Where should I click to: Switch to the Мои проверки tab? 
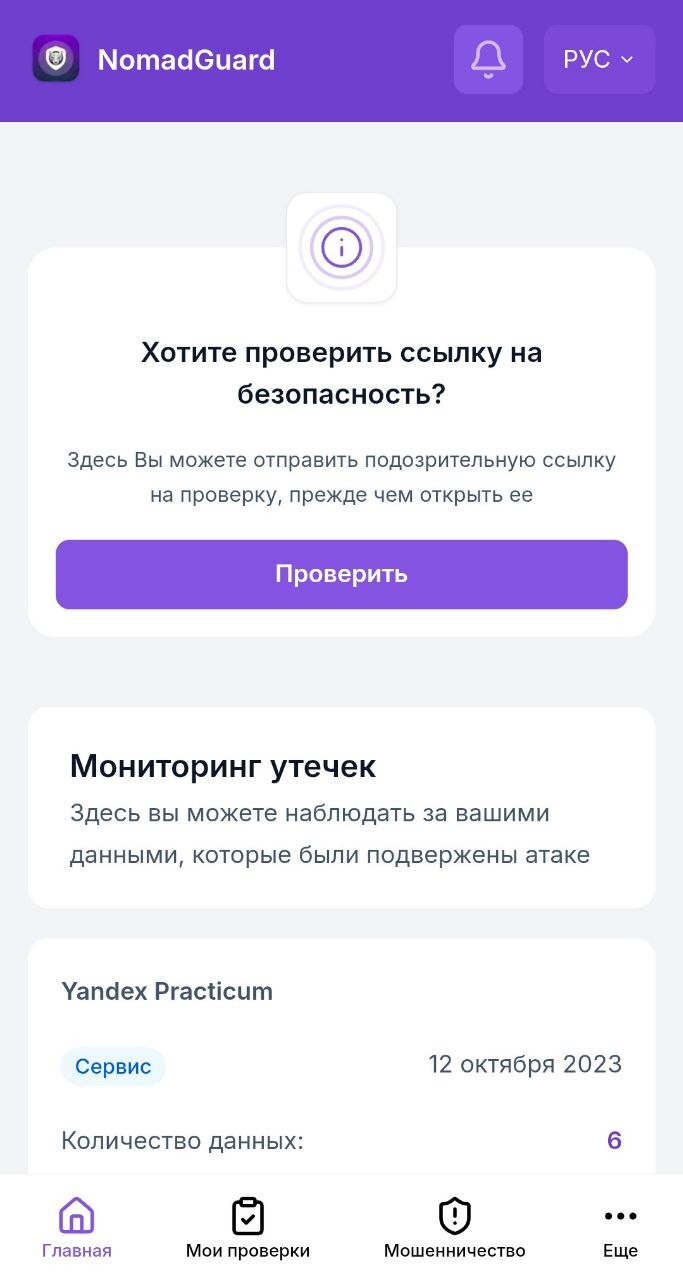pos(248,1229)
